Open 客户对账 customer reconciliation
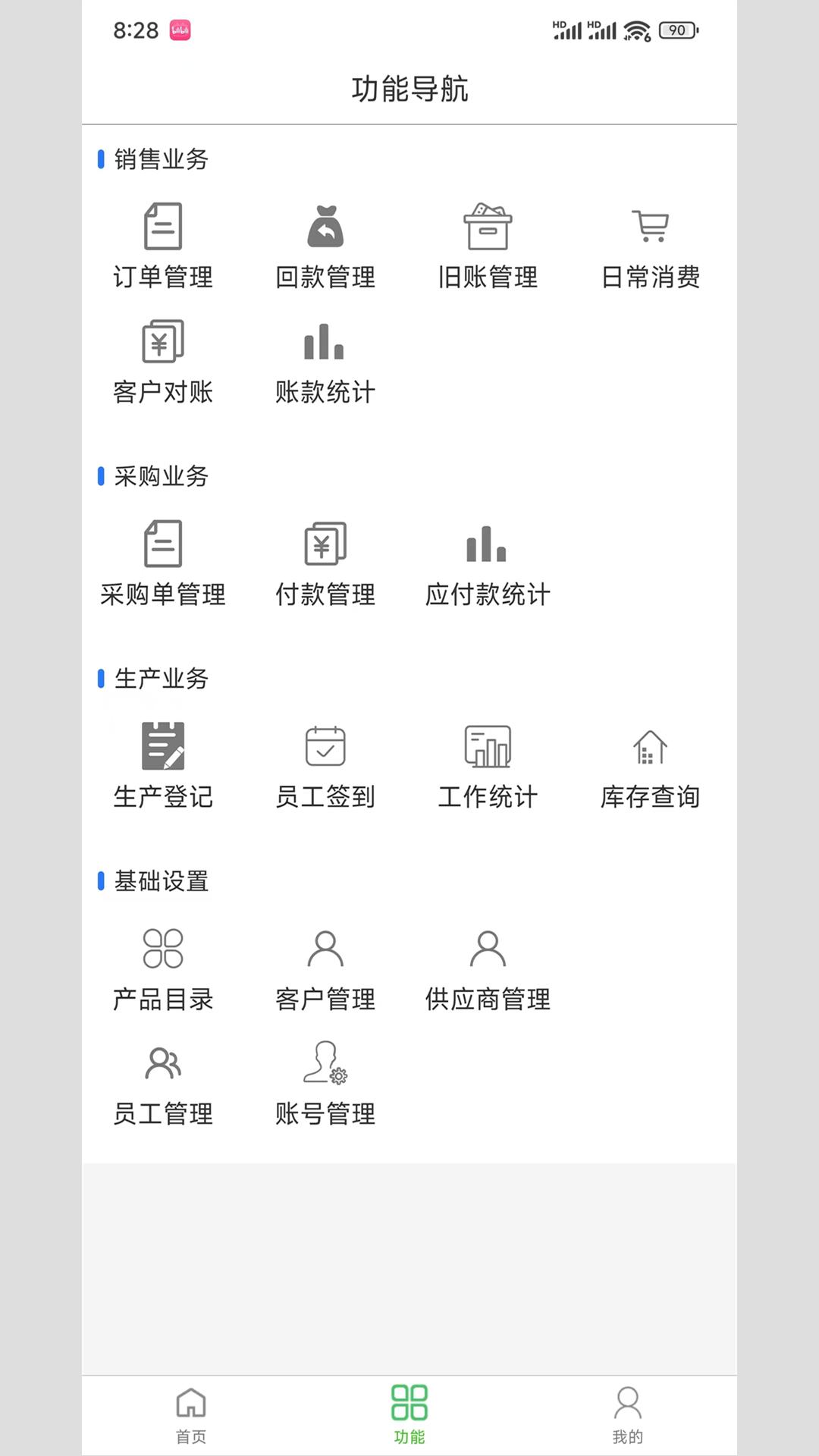 pos(163,360)
